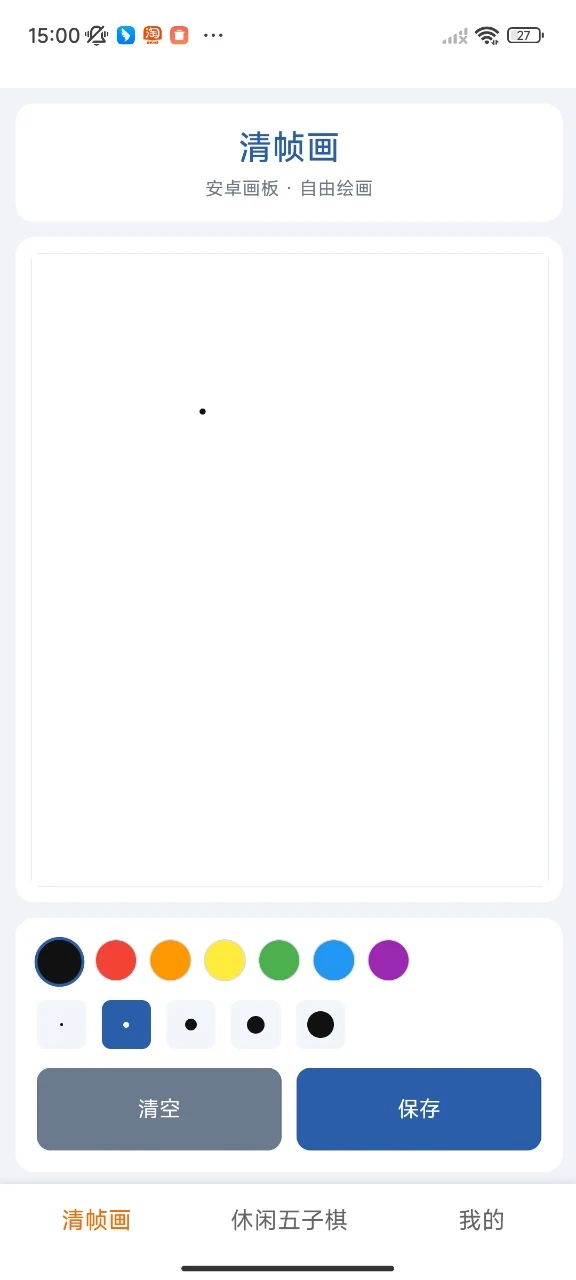Pick the medium brush size

[x=191, y=1025]
